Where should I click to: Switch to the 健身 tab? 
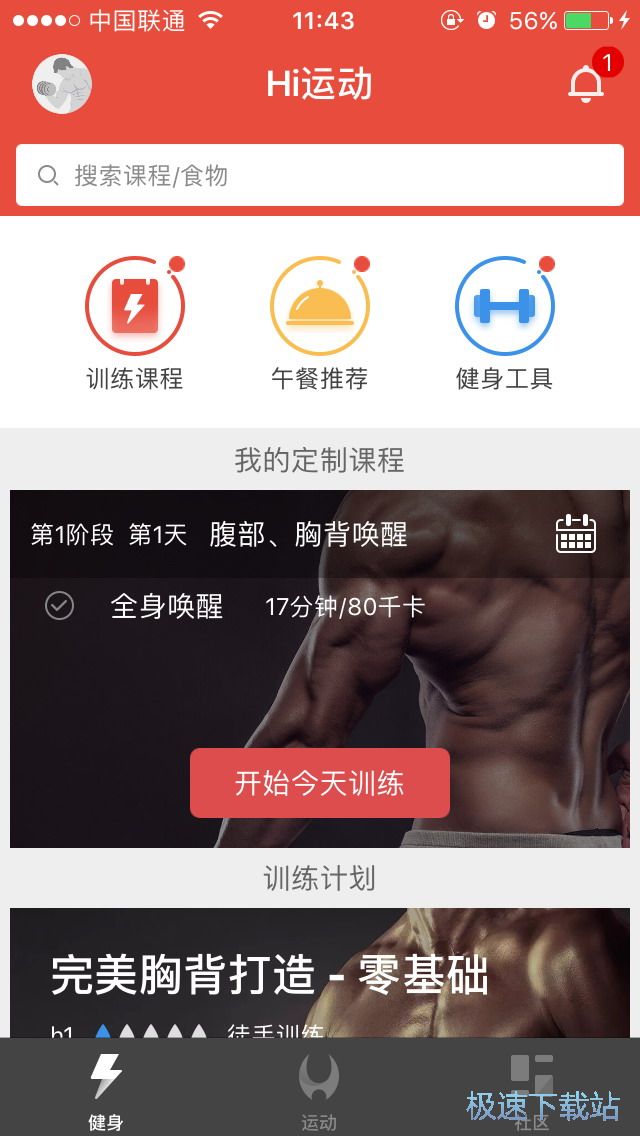(106, 1090)
